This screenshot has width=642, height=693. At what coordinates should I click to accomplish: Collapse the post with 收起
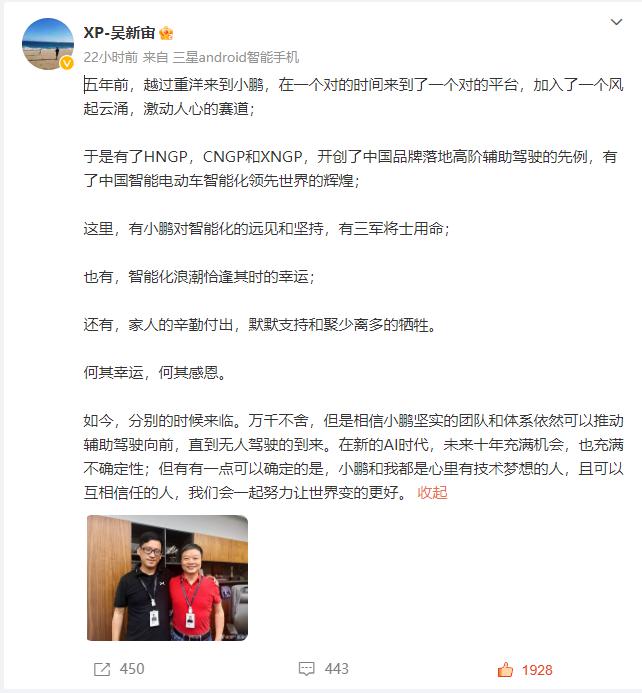[433, 492]
